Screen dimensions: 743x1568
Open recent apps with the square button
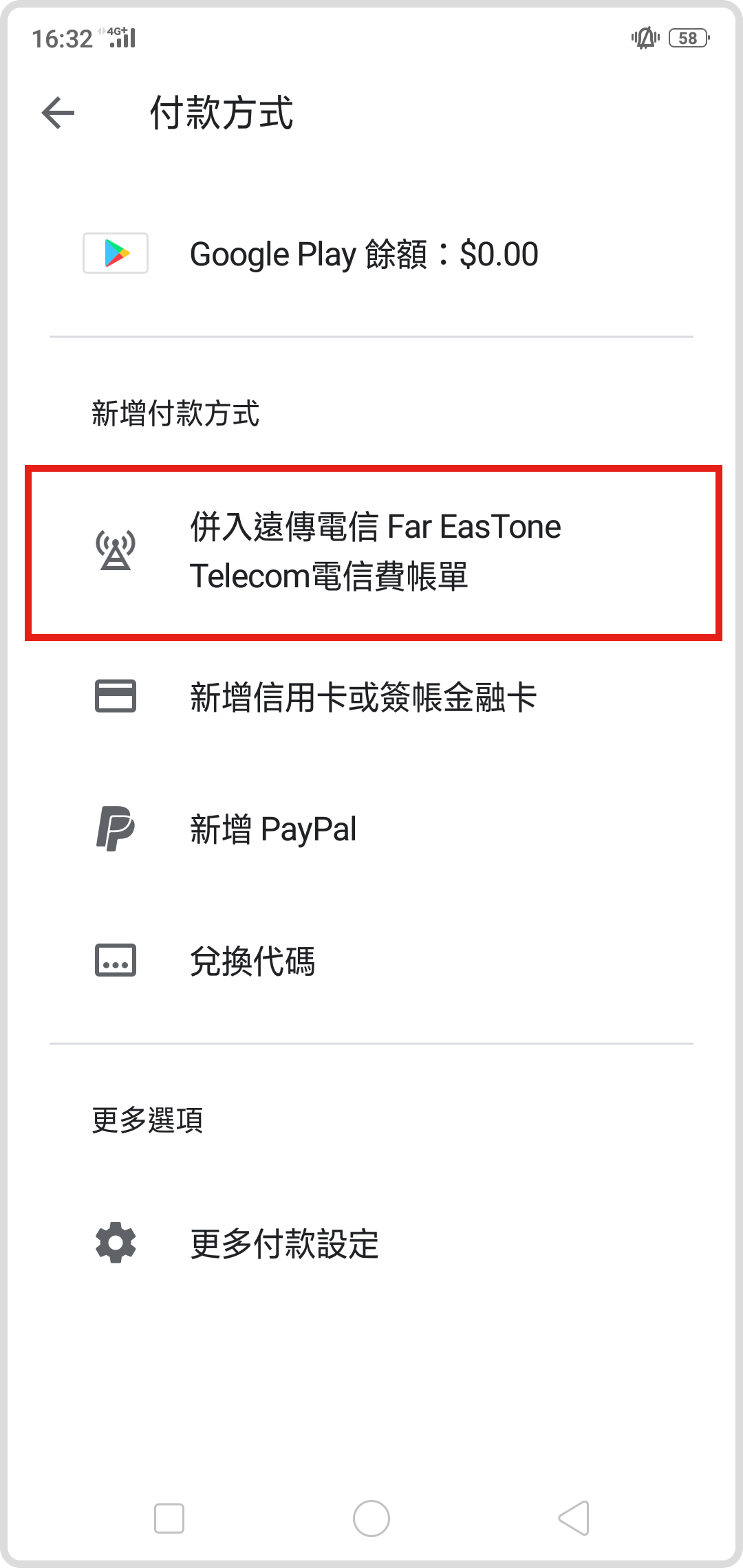[169, 1518]
